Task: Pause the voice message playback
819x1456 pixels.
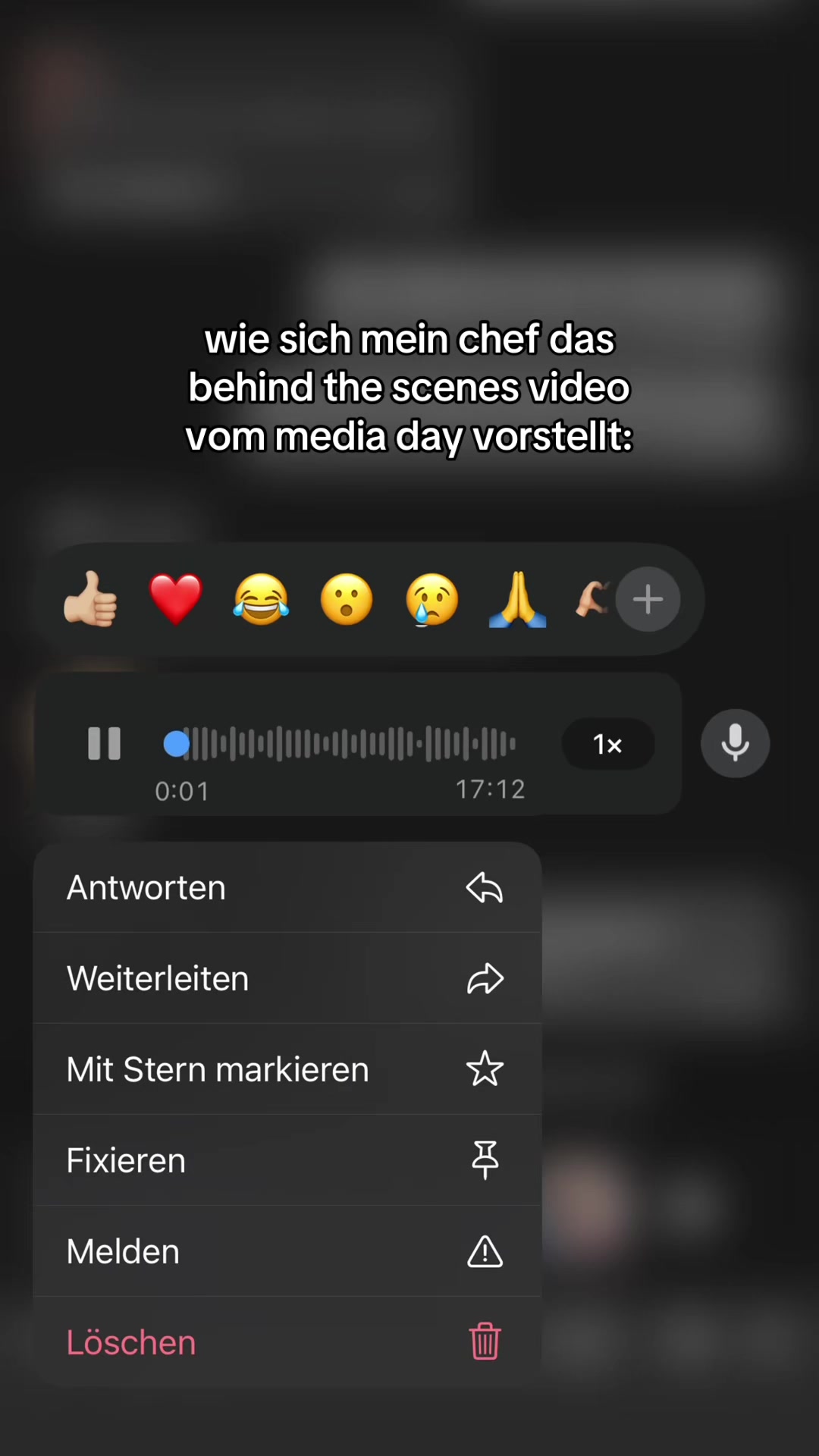Action: 105,744
